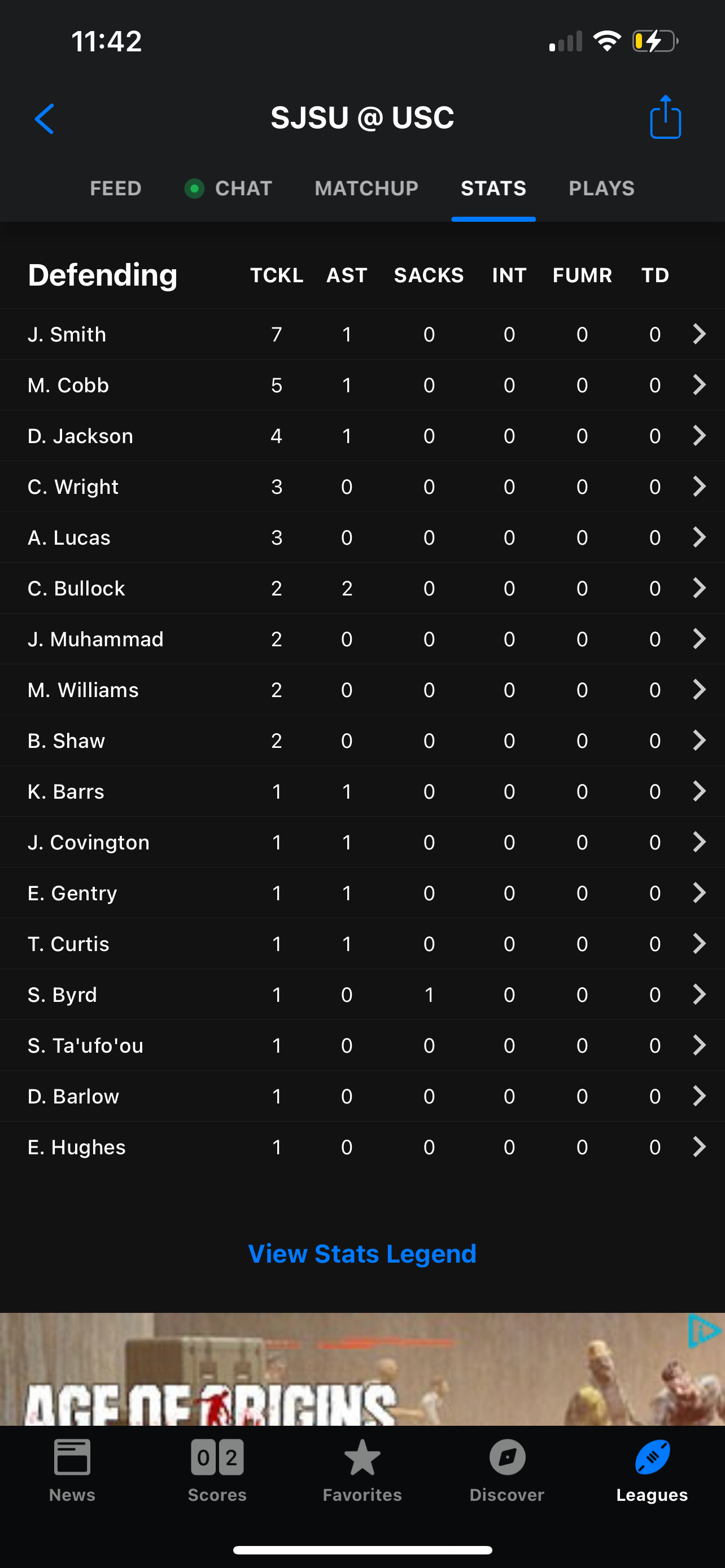The width and height of the screenshot is (725, 1568).
Task: Select the C. Bullock row
Action: (362, 589)
